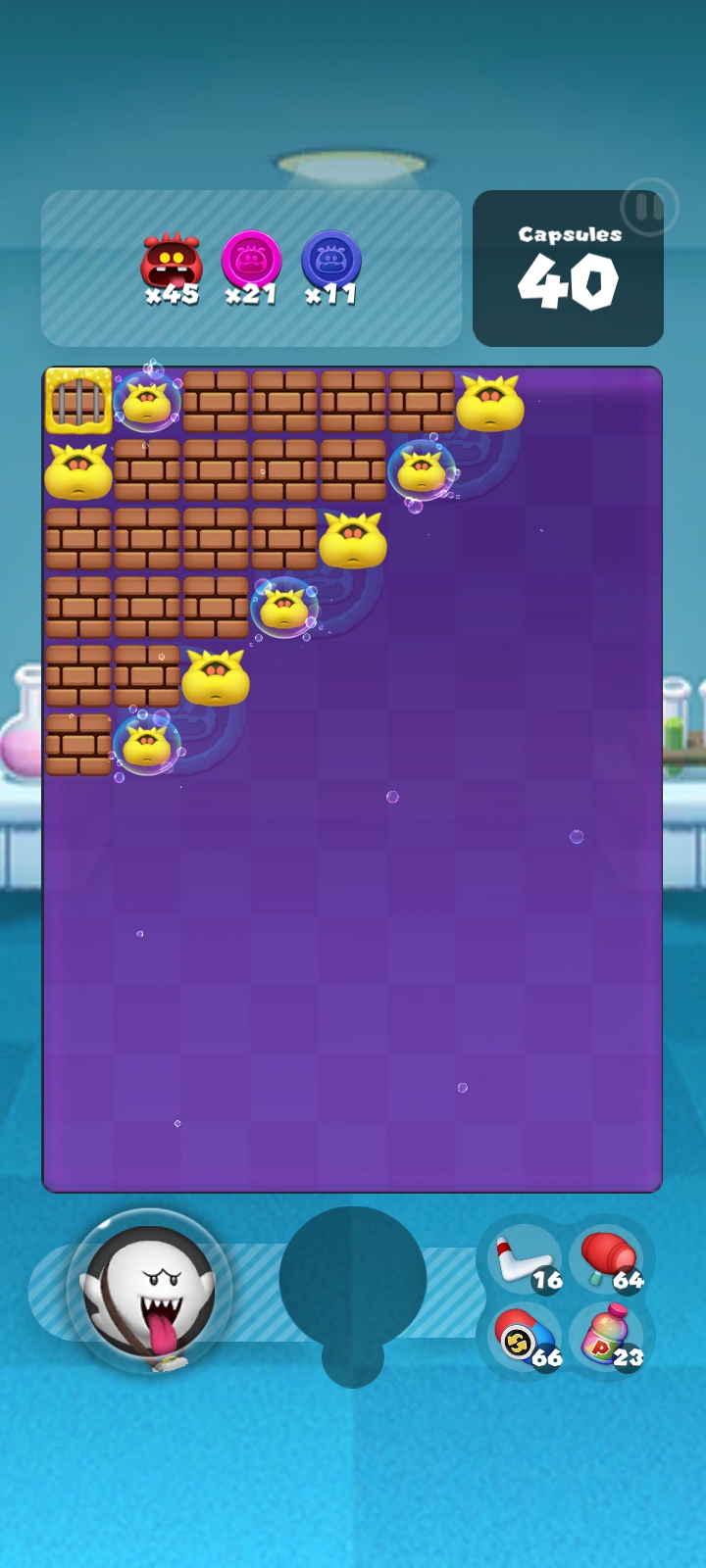Use the capsule swap item showing 66
This screenshot has width=706, height=1568.
[x=527, y=1337]
